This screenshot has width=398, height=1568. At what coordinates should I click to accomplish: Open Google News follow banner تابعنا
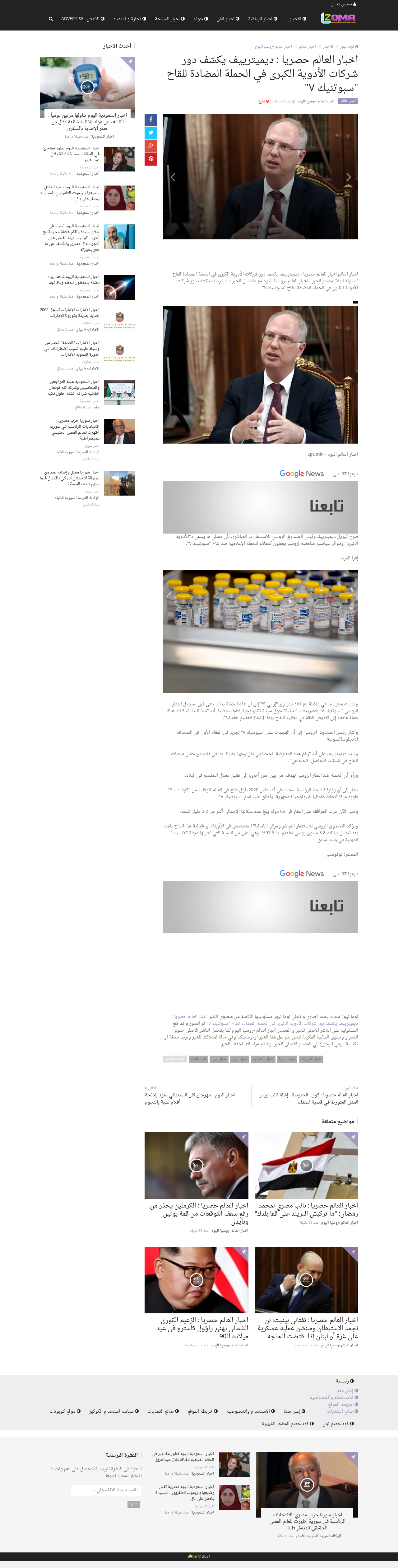[260, 506]
